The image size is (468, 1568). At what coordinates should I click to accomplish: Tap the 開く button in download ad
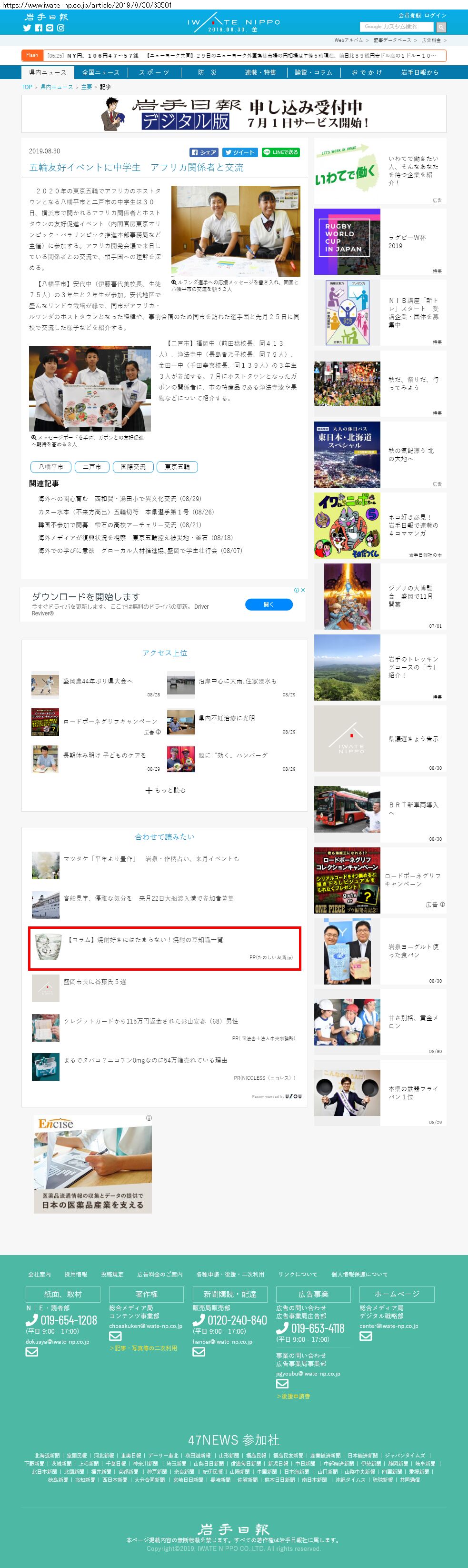coord(269,604)
